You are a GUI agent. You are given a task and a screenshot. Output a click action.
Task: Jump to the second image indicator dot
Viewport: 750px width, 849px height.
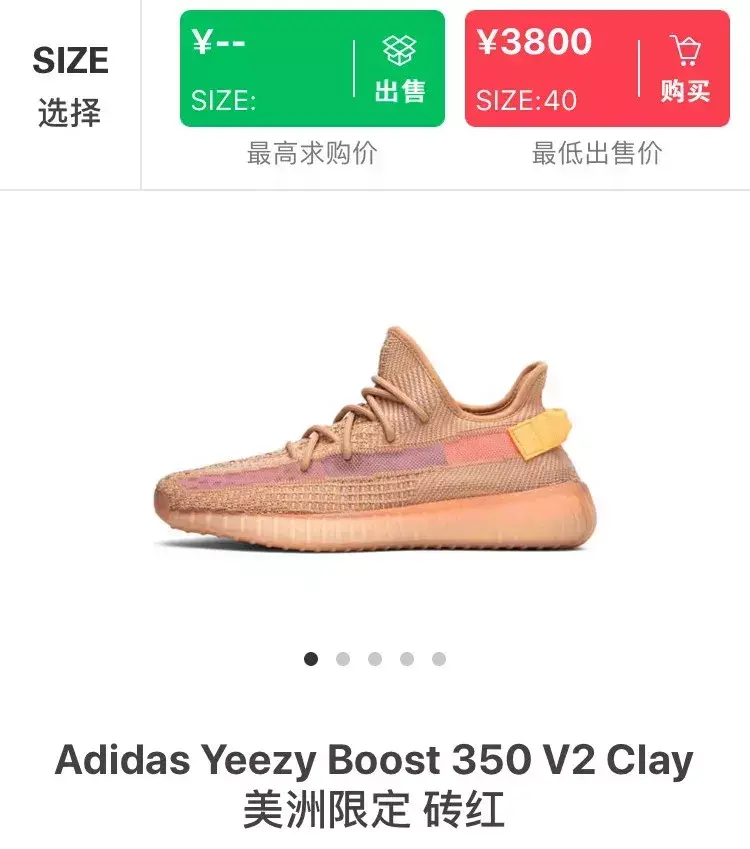tap(343, 659)
